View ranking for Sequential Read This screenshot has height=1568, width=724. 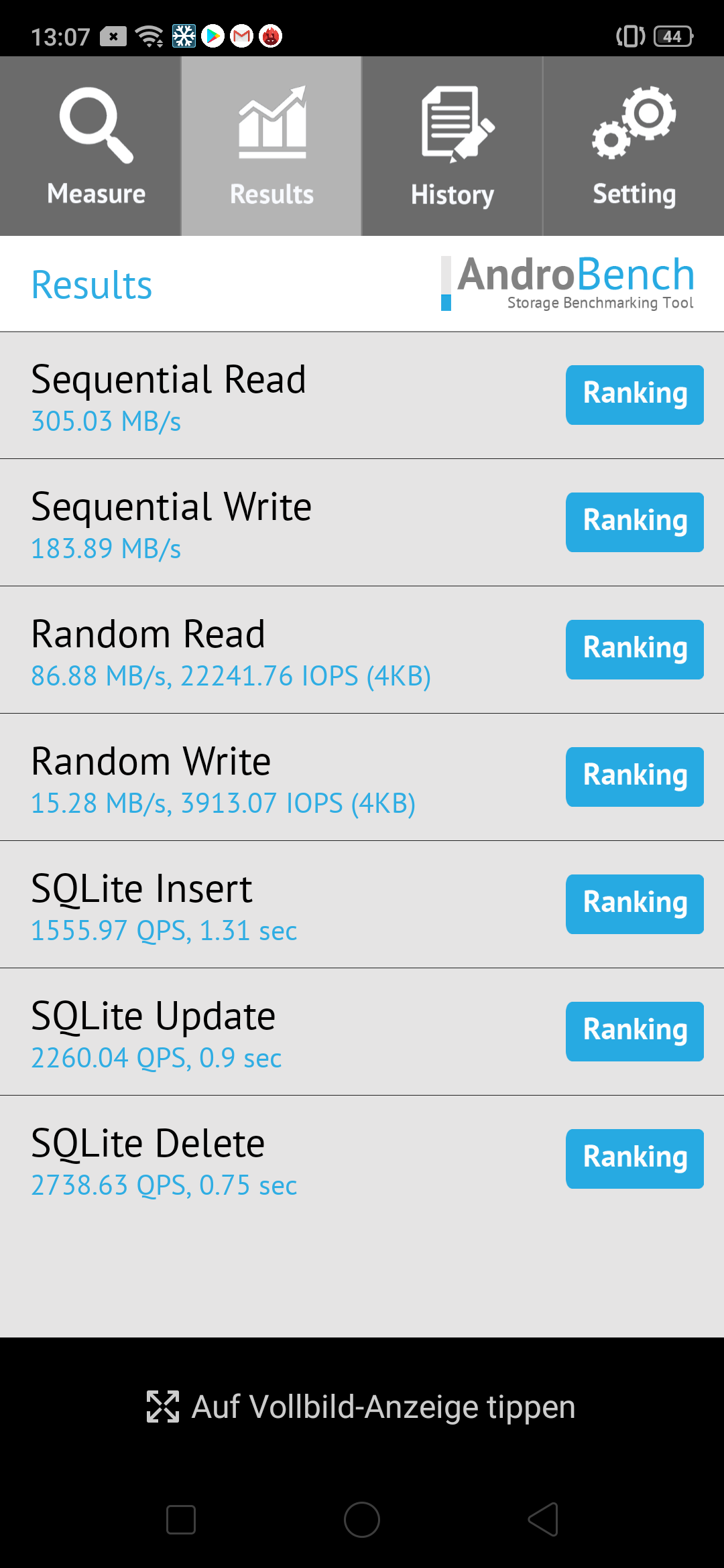[x=635, y=395]
